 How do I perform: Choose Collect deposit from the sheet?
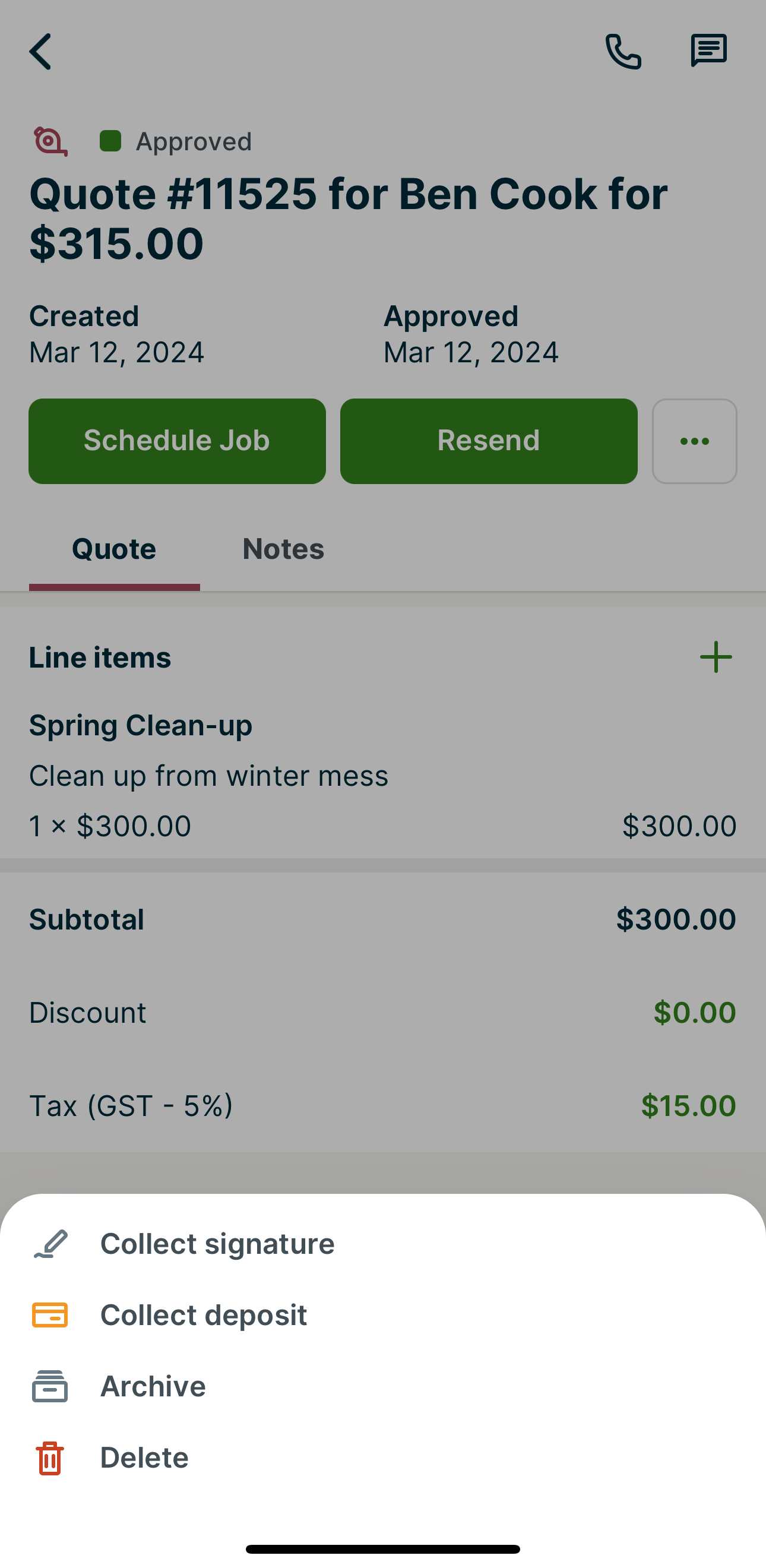[x=203, y=1315]
